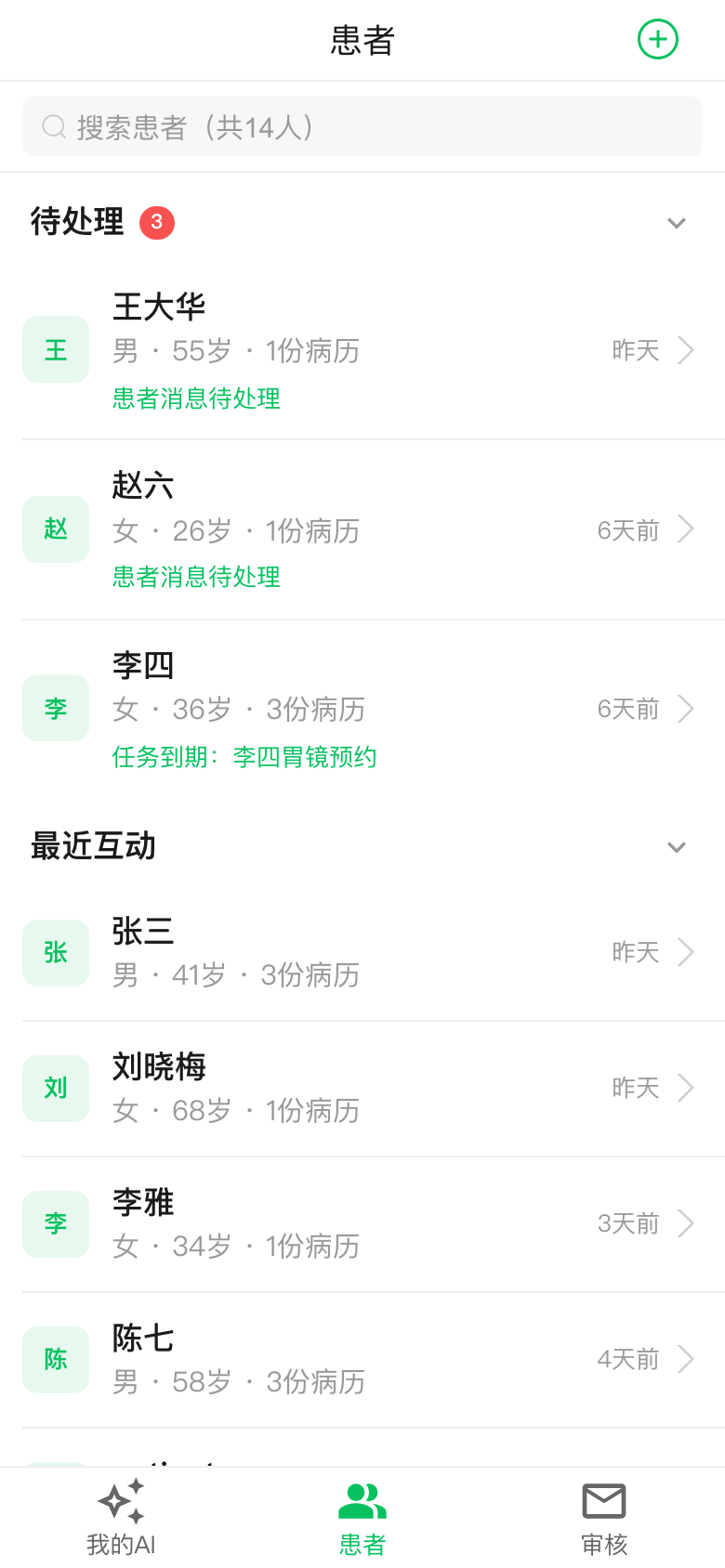Open the 搜索患者 search box
Image resolution: width=725 pixels, height=1568 pixels.
coord(362,126)
